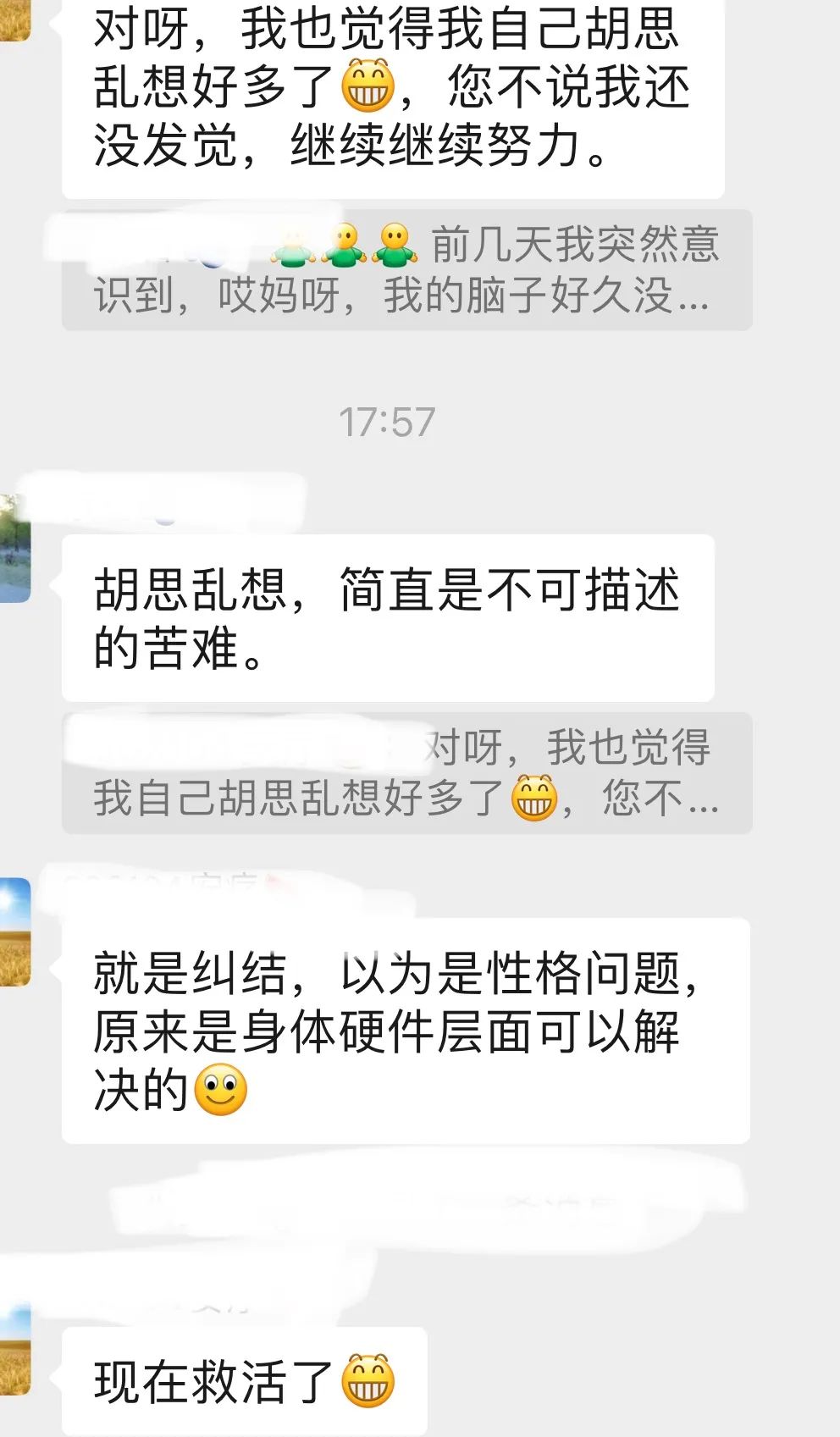Open quoted message starting with 前几天我突然意识到
This screenshot has height=1437, width=840.
click(x=406, y=270)
